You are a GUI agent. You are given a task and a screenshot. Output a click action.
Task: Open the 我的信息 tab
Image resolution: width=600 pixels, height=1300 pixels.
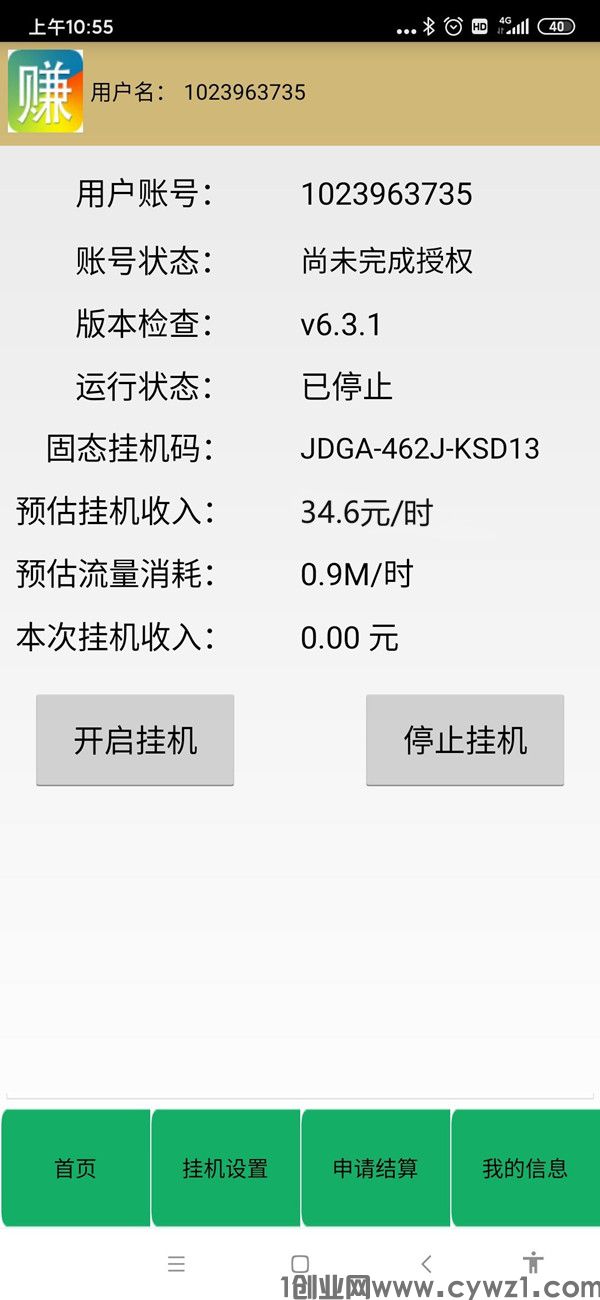pyautogui.click(x=525, y=1167)
